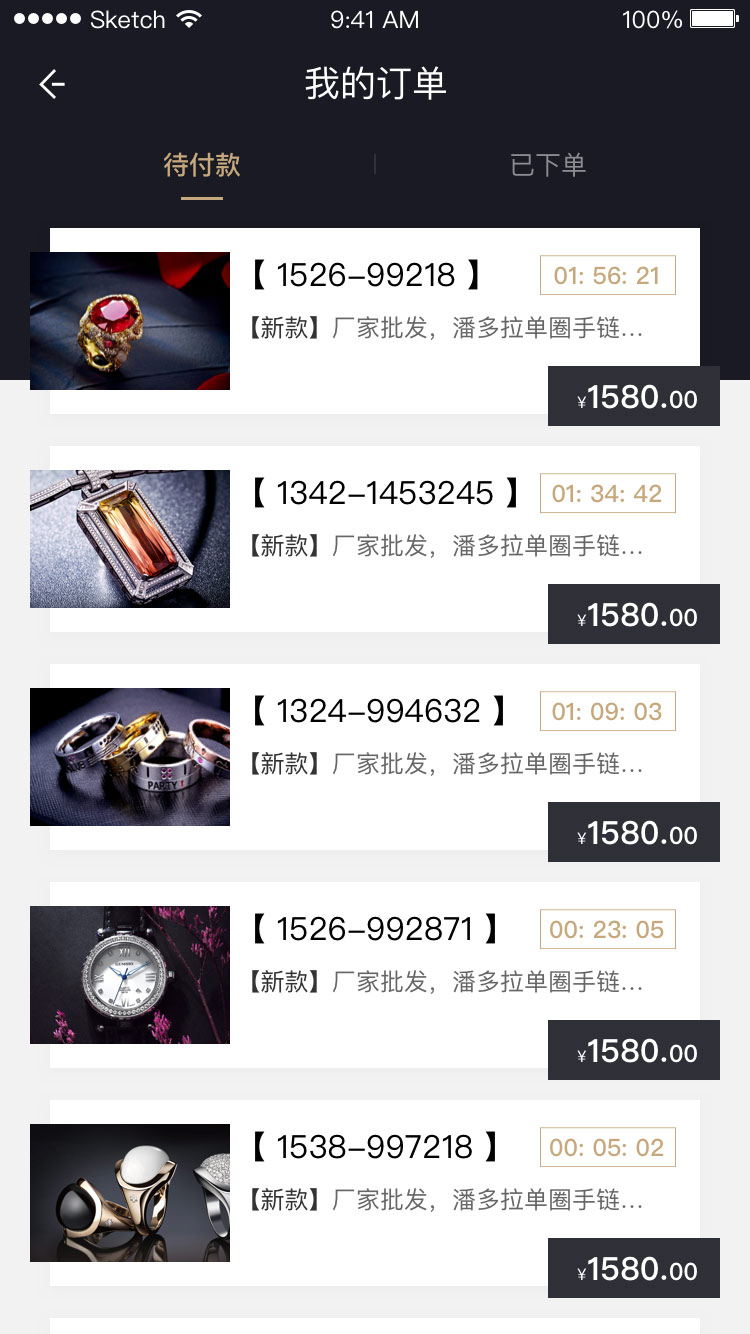
Task: Click the ruby ring product thumbnail
Action: [129, 321]
